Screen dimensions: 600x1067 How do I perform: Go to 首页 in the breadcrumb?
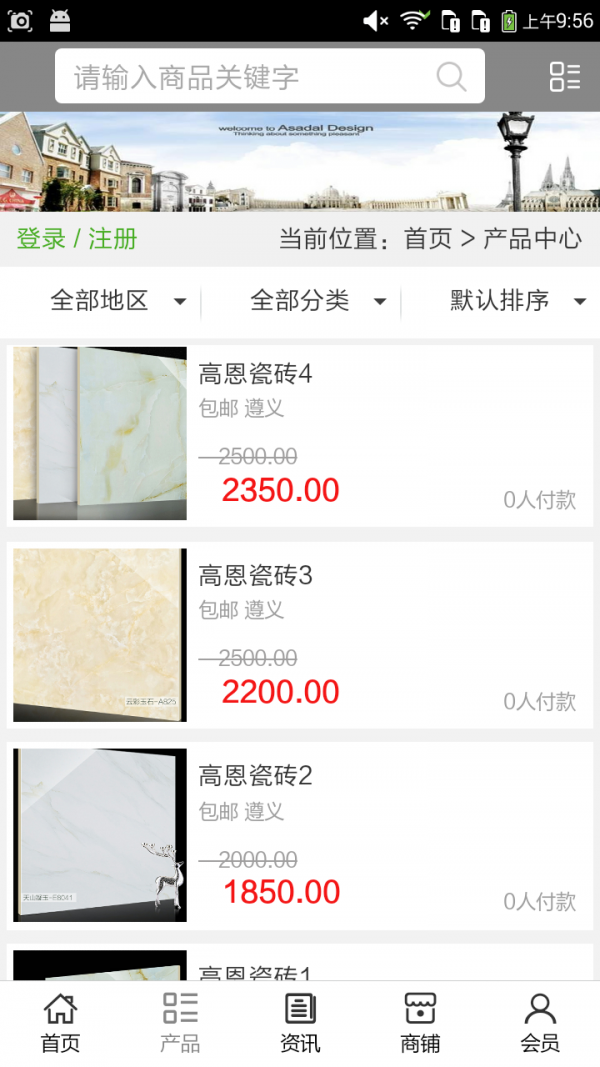click(x=428, y=239)
